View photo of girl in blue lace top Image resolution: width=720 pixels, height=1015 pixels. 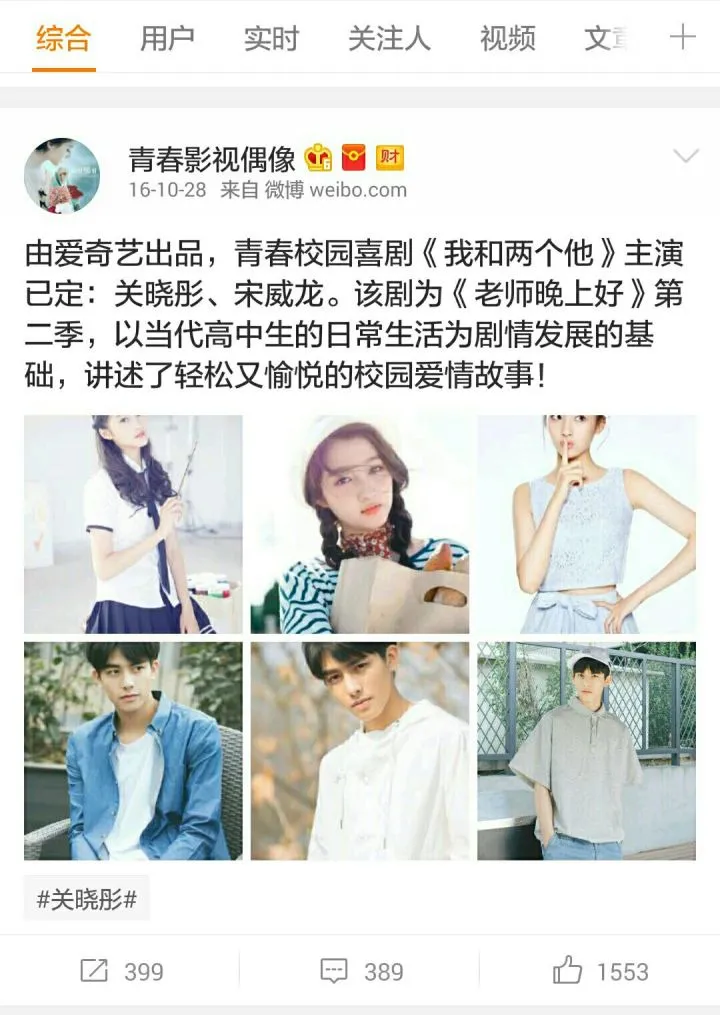tap(587, 524)
